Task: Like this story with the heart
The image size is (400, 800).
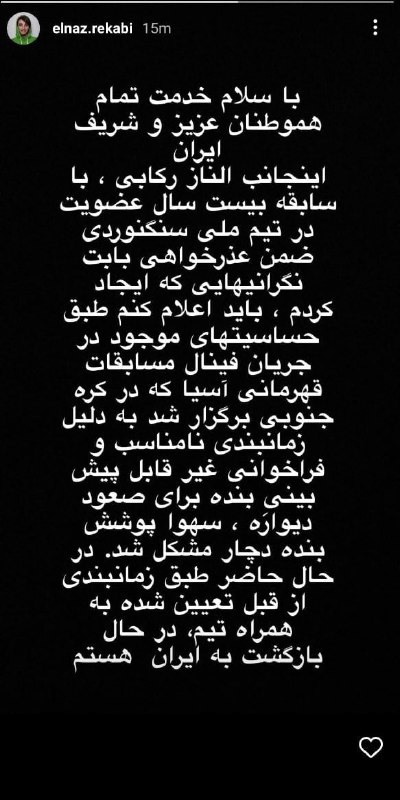Action: coord(371,747)
